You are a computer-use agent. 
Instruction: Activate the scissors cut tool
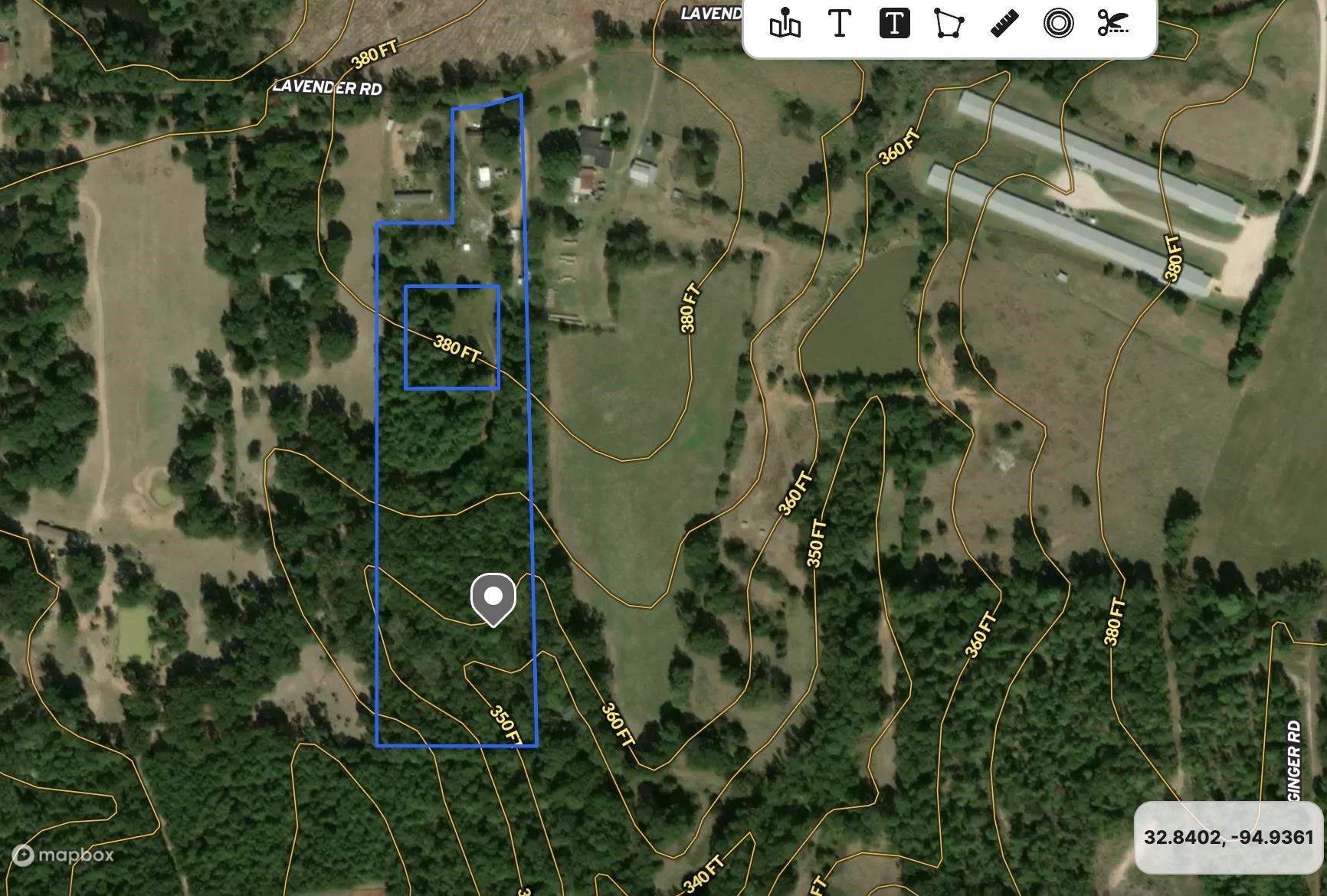pyautogui.click(x=1113, y=24)
